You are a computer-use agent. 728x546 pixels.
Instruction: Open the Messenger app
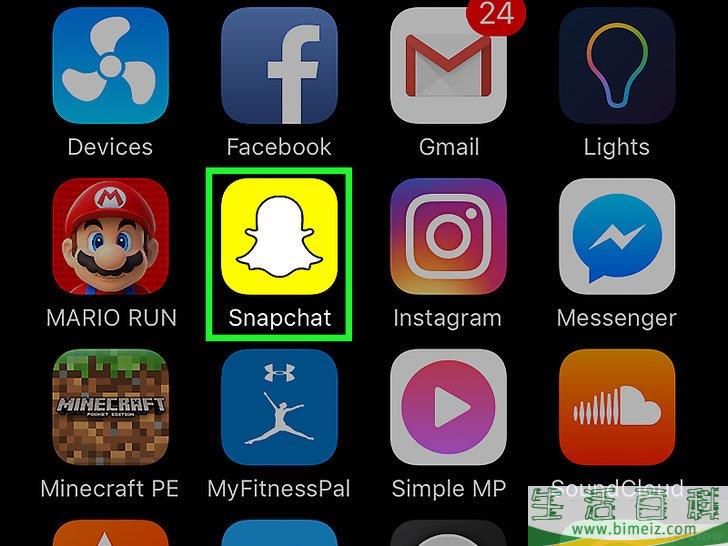point(616,238)
